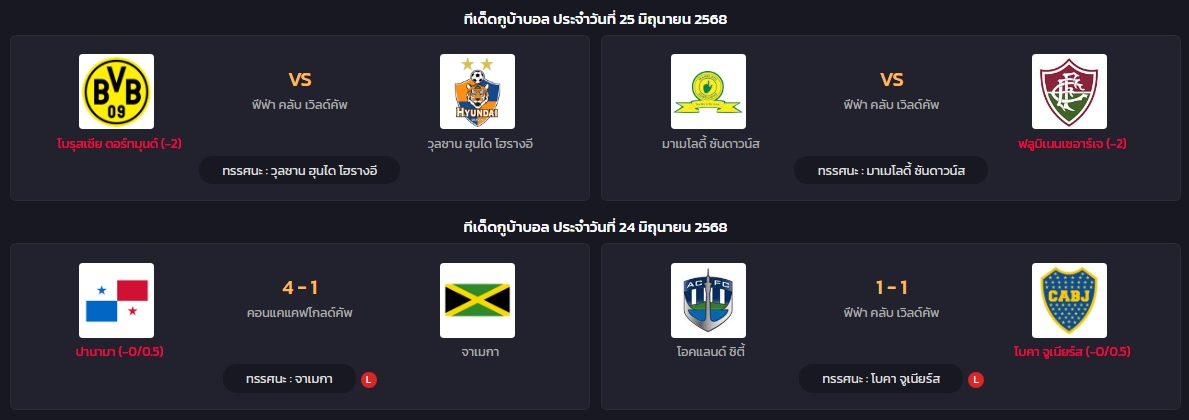Tap the ทรรศนะ : วุลซาน ฮุนได โฮรางอี pill

tap(299, 171)
